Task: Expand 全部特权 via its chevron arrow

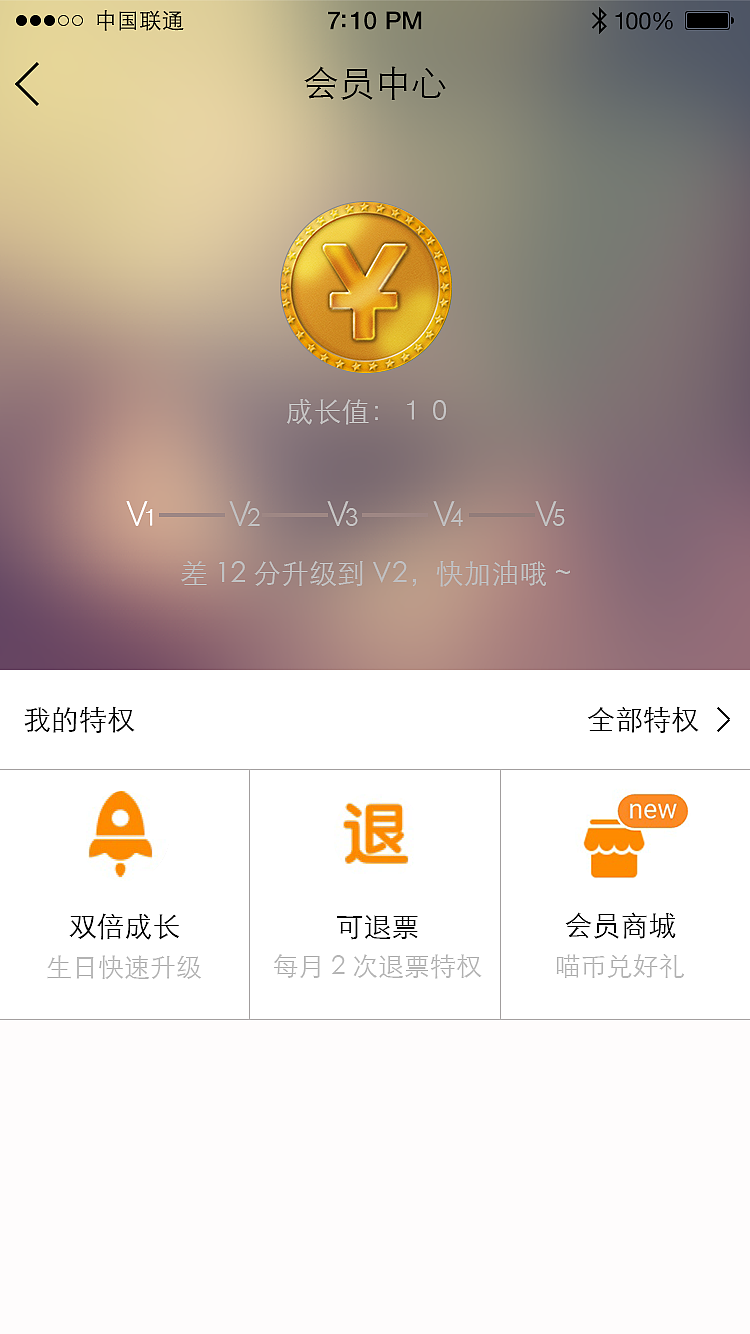Action: pos(725,719)
